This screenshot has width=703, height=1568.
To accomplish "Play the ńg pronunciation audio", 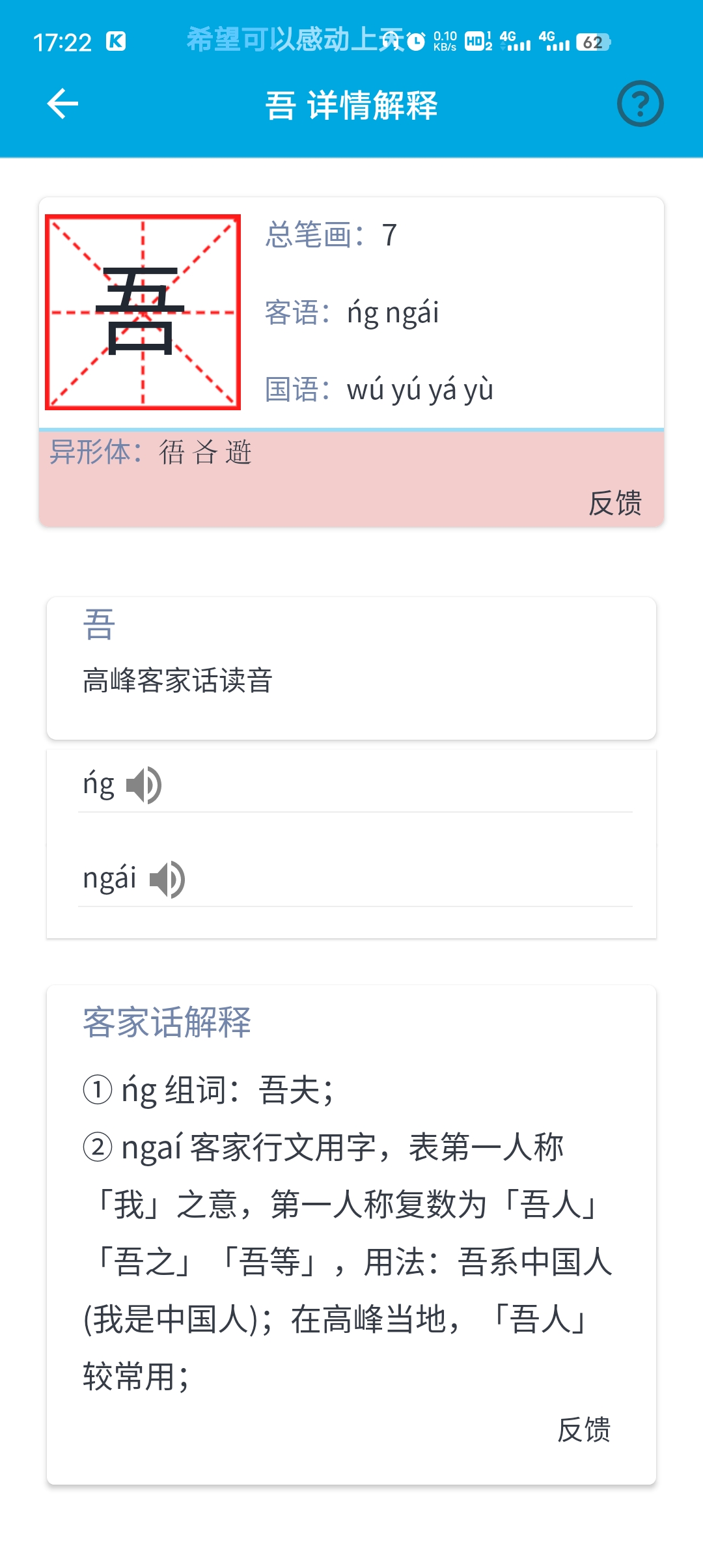I will click(x=144, y=785).
